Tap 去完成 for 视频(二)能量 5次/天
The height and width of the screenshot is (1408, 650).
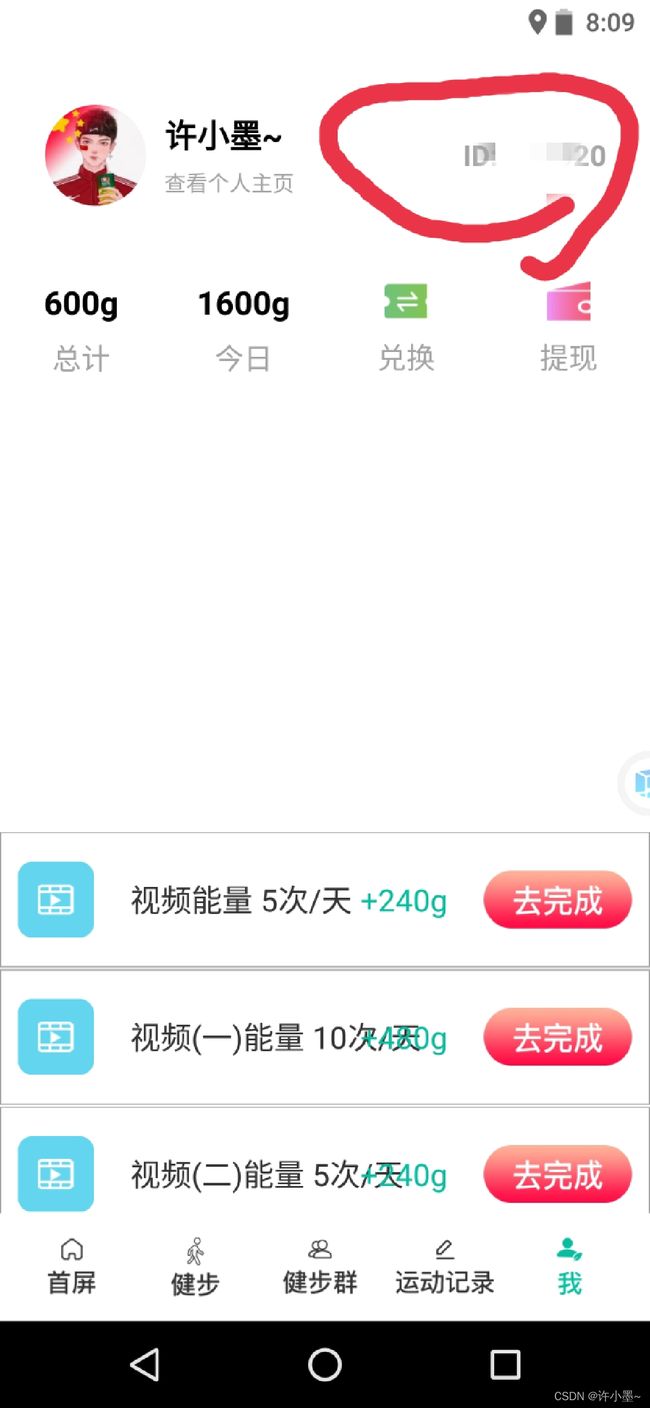tap(558, 1174)
